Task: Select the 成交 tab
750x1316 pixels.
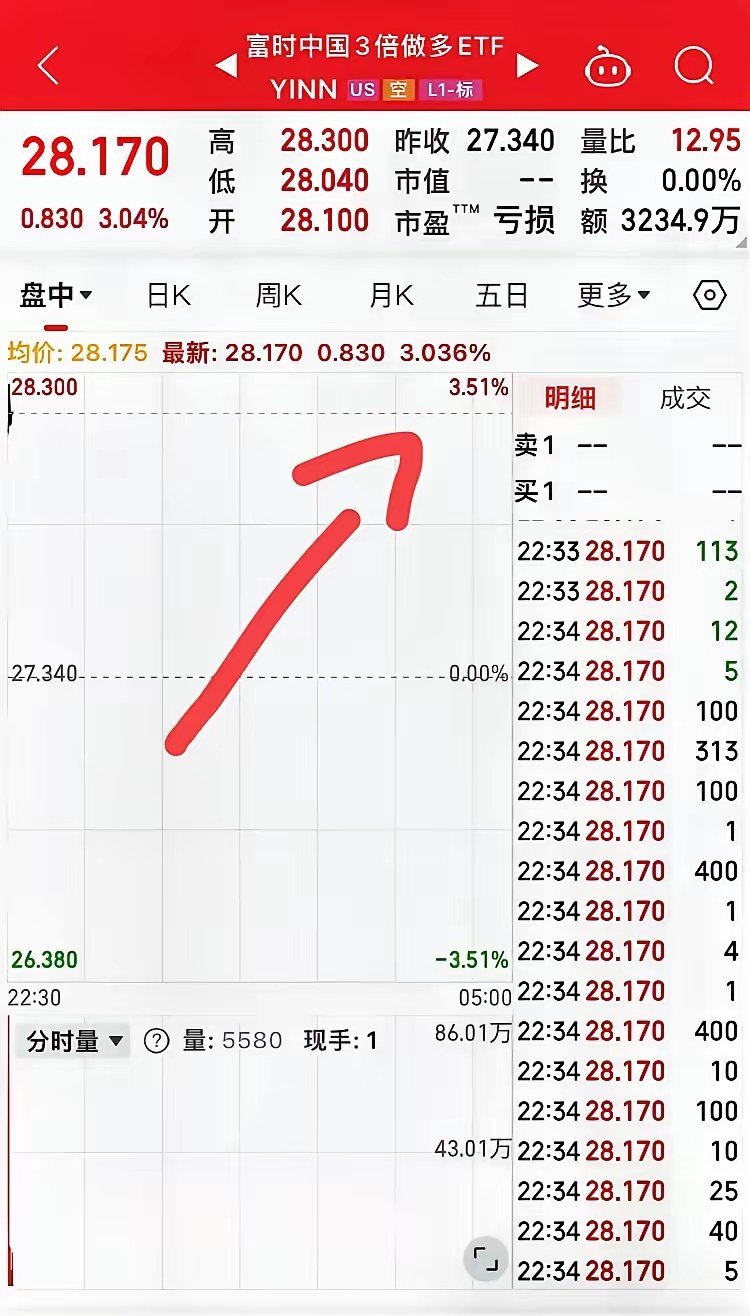Action: 685,398
